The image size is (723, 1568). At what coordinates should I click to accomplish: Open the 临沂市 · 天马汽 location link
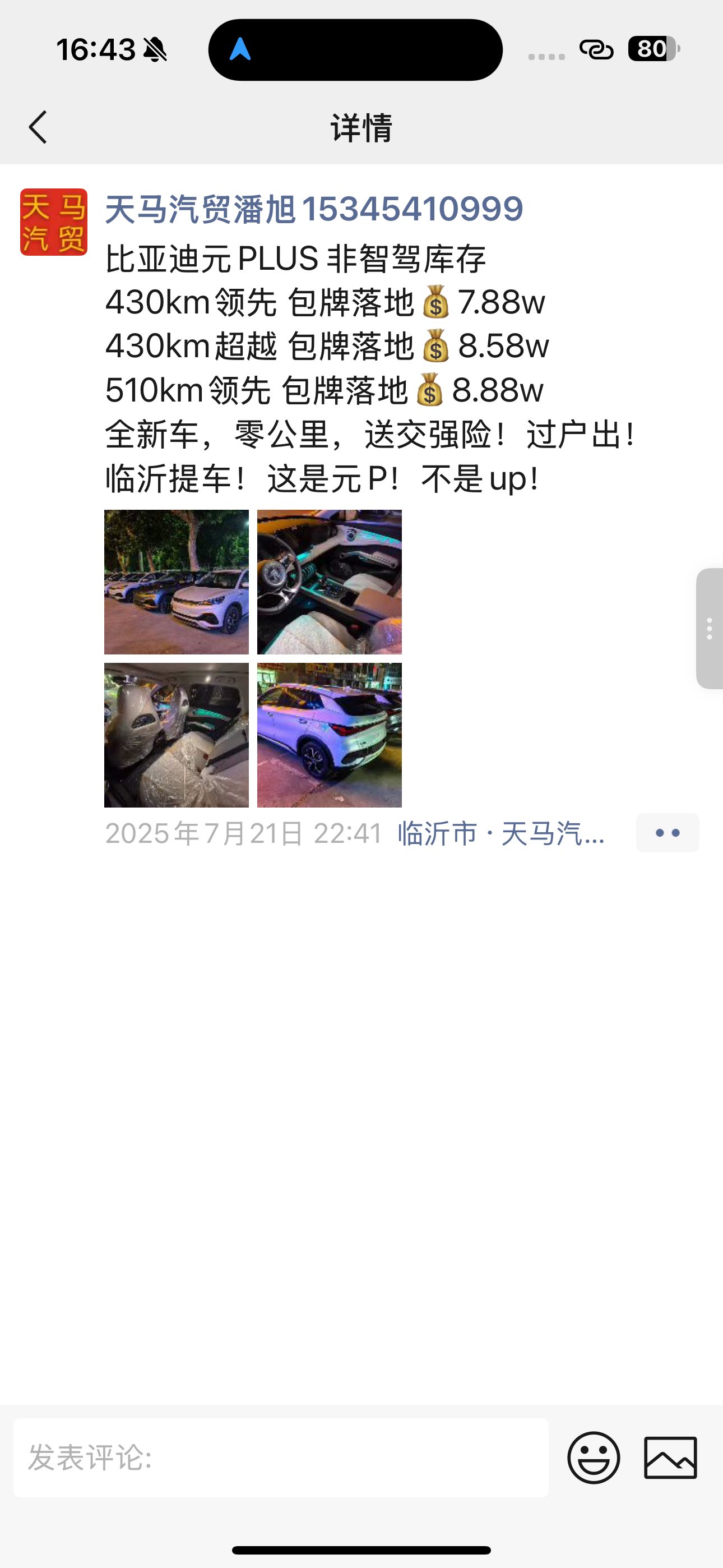502,833
